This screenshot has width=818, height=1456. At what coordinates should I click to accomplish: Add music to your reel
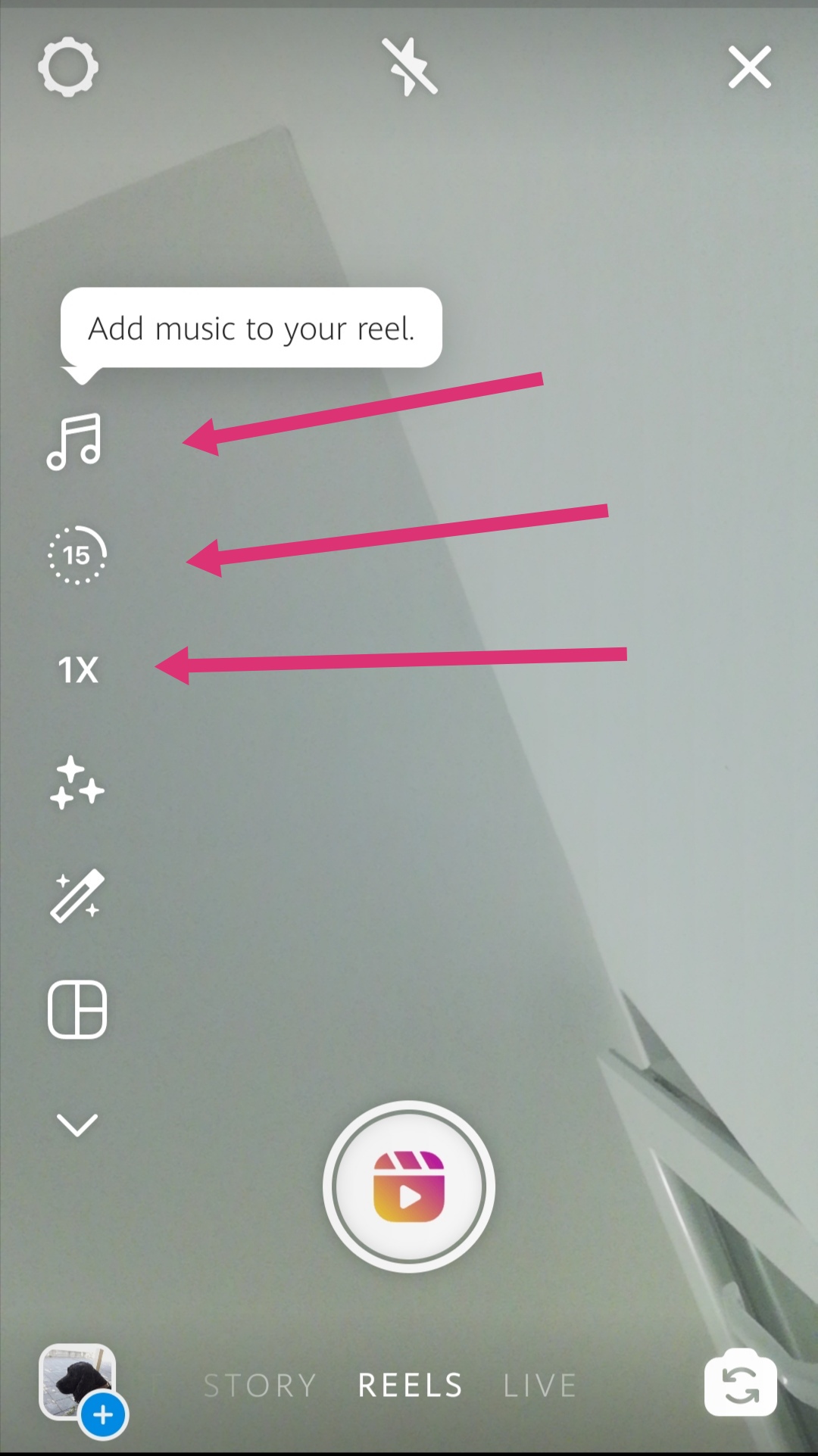click(74, 441)
